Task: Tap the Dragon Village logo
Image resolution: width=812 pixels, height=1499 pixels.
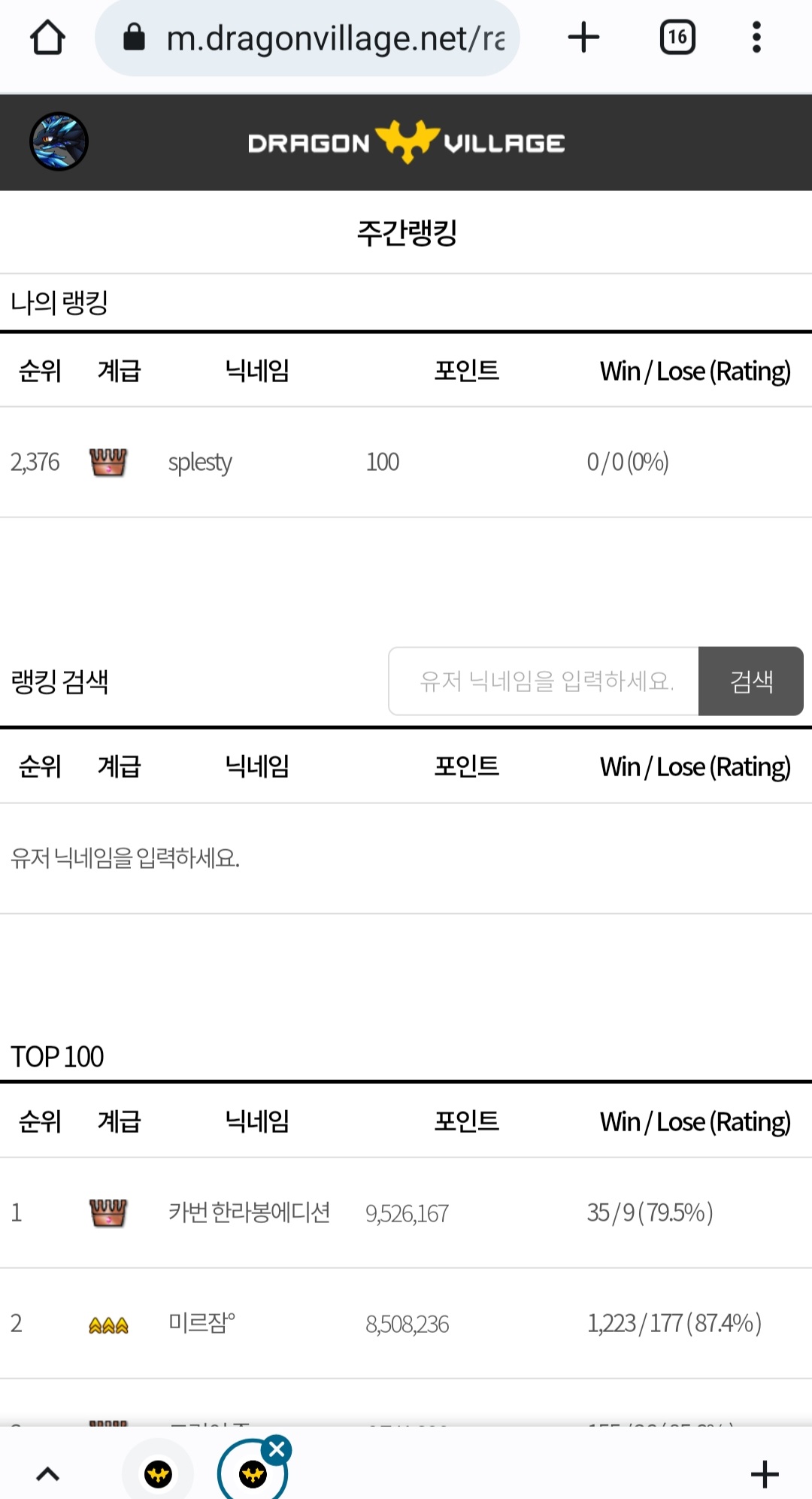Action: 406,142
